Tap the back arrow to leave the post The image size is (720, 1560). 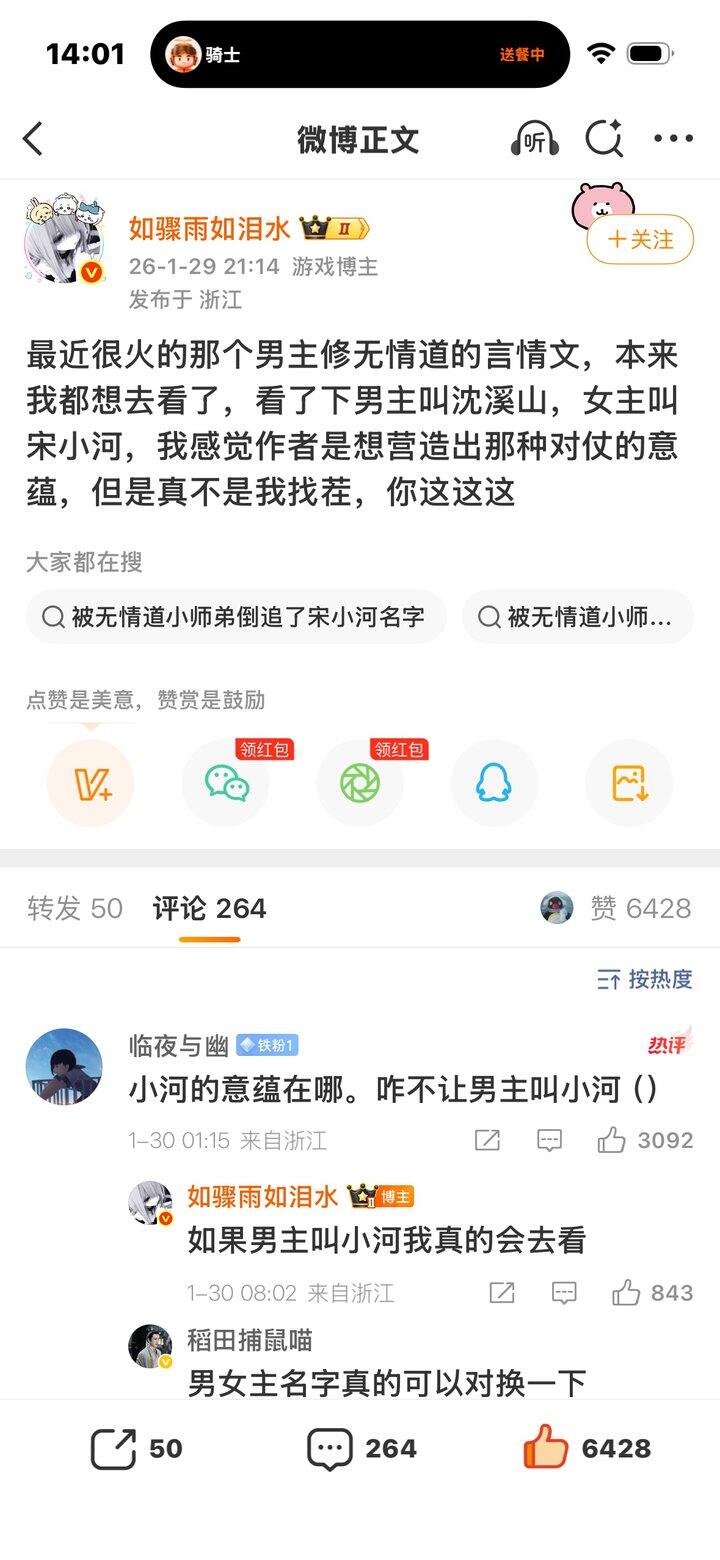point(34,139)
